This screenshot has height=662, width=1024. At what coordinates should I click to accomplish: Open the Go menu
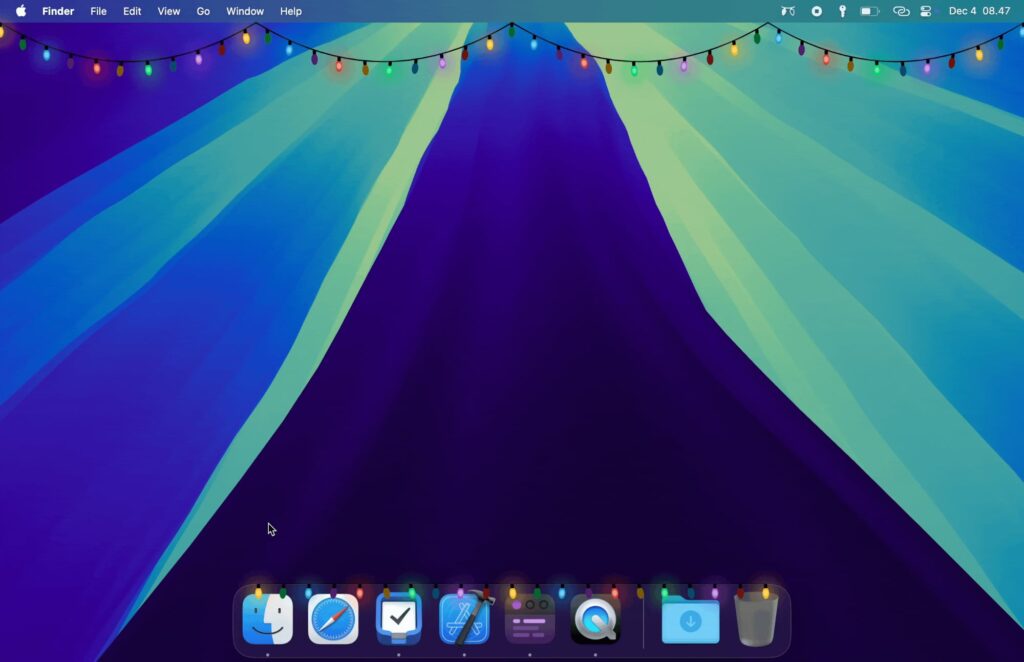coord(203,11)
